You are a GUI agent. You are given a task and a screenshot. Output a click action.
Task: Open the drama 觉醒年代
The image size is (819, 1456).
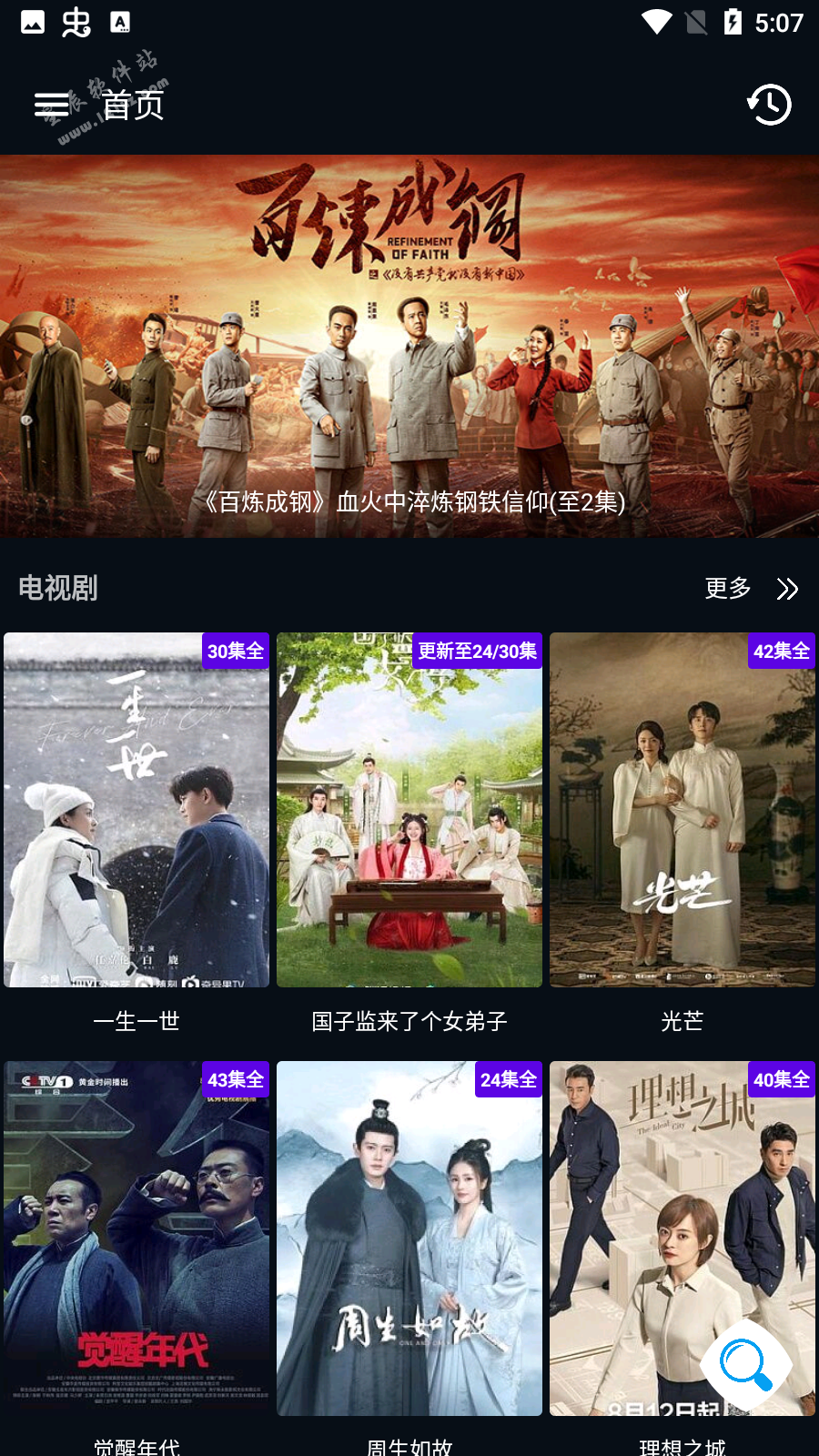point(136,1238)
